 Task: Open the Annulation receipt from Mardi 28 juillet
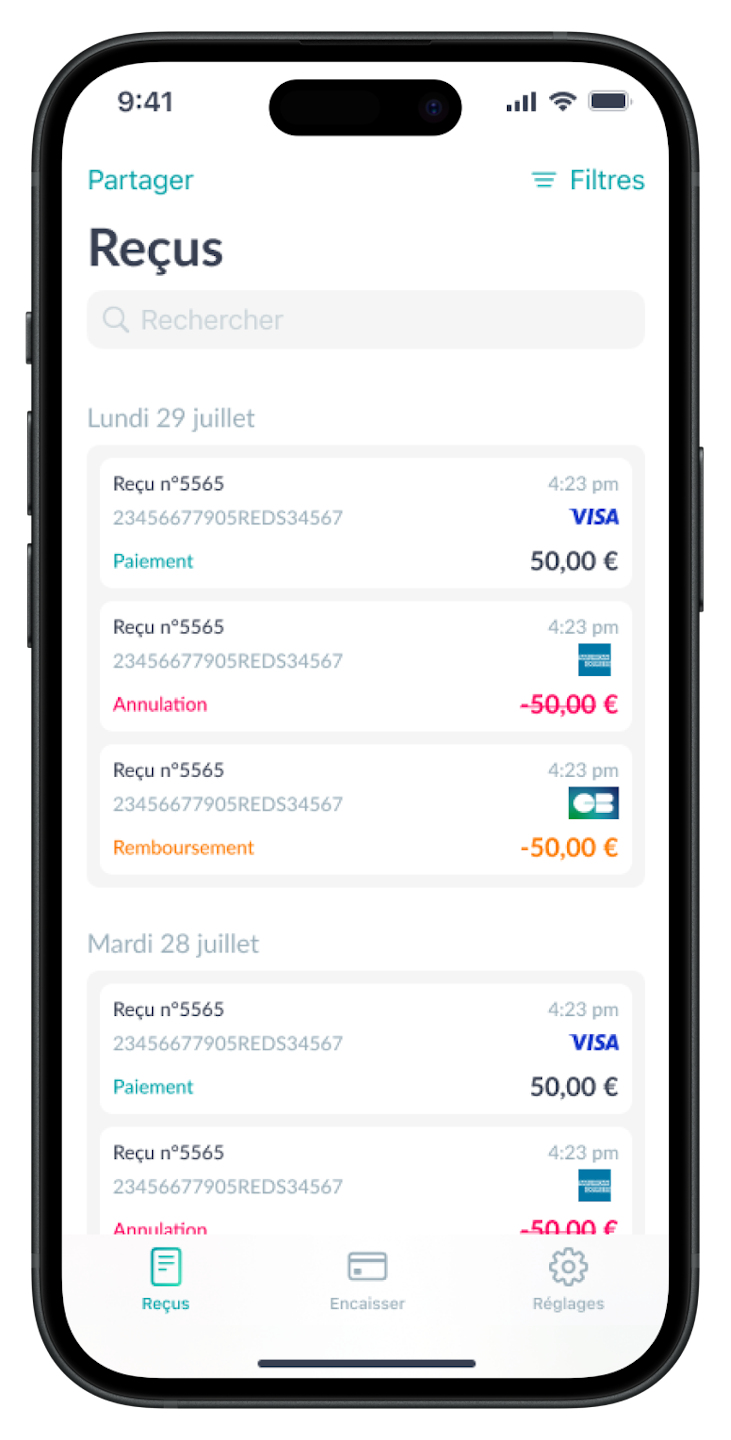point(366,1181)
